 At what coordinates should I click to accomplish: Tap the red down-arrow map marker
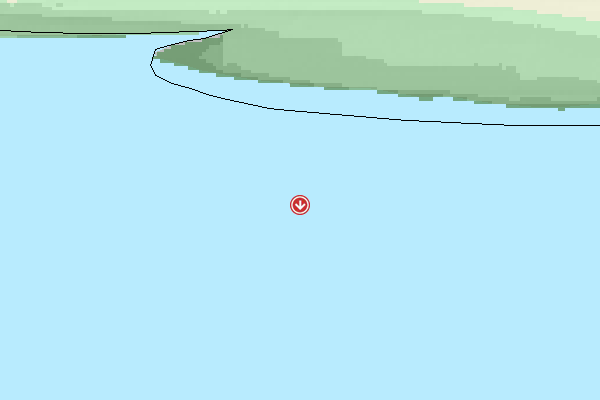click(x=300, y=205)
